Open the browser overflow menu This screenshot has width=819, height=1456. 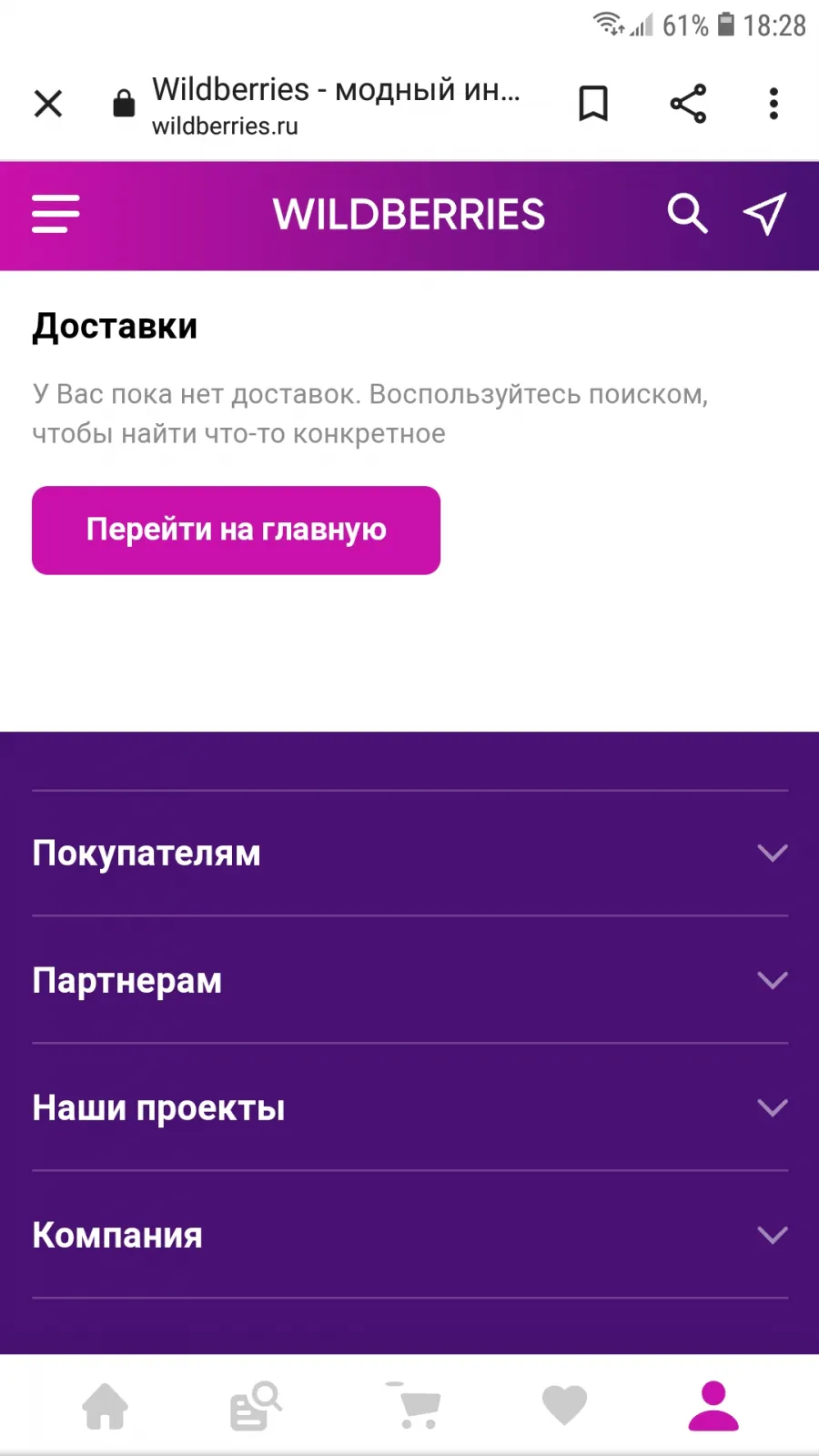point(773,104)
